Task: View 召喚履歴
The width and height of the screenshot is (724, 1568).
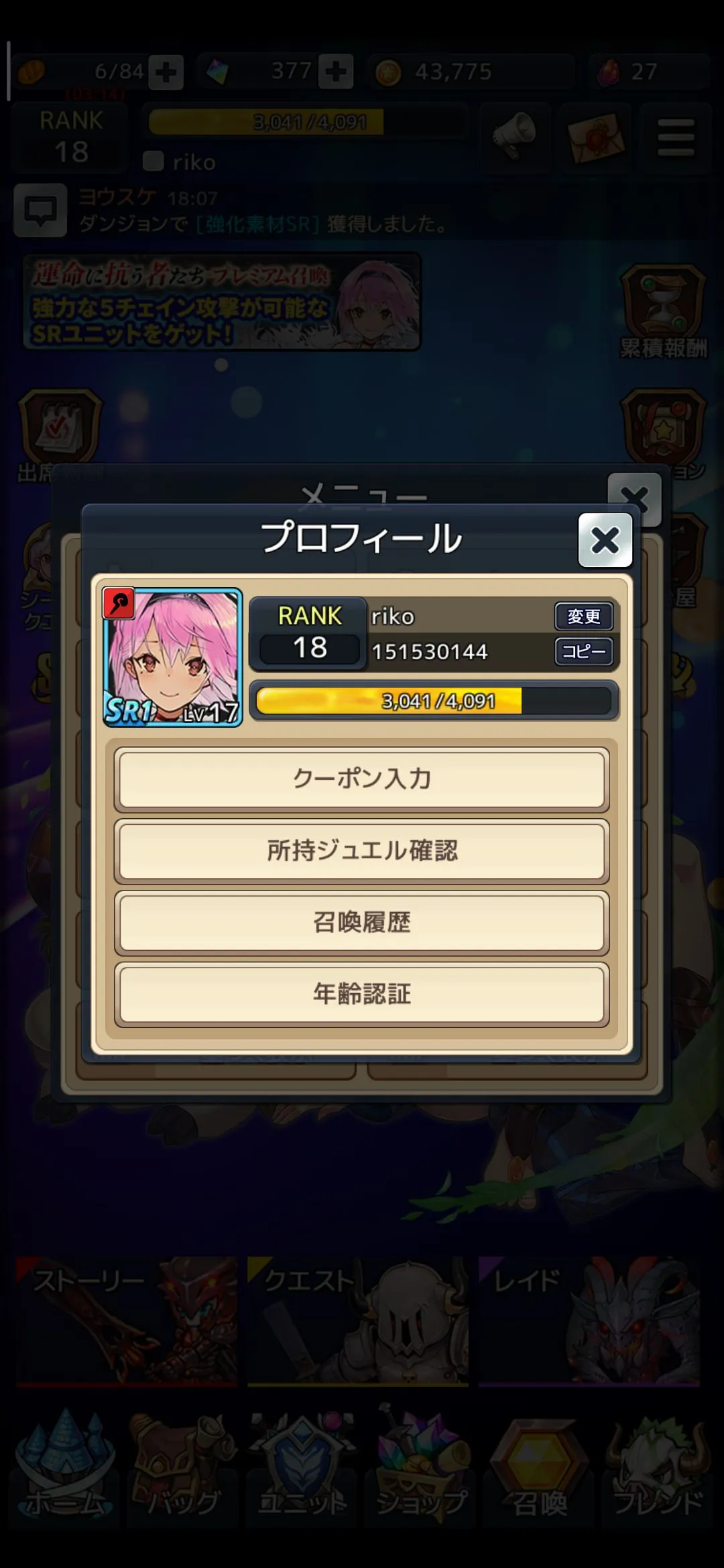Action: tap(362, 923)
